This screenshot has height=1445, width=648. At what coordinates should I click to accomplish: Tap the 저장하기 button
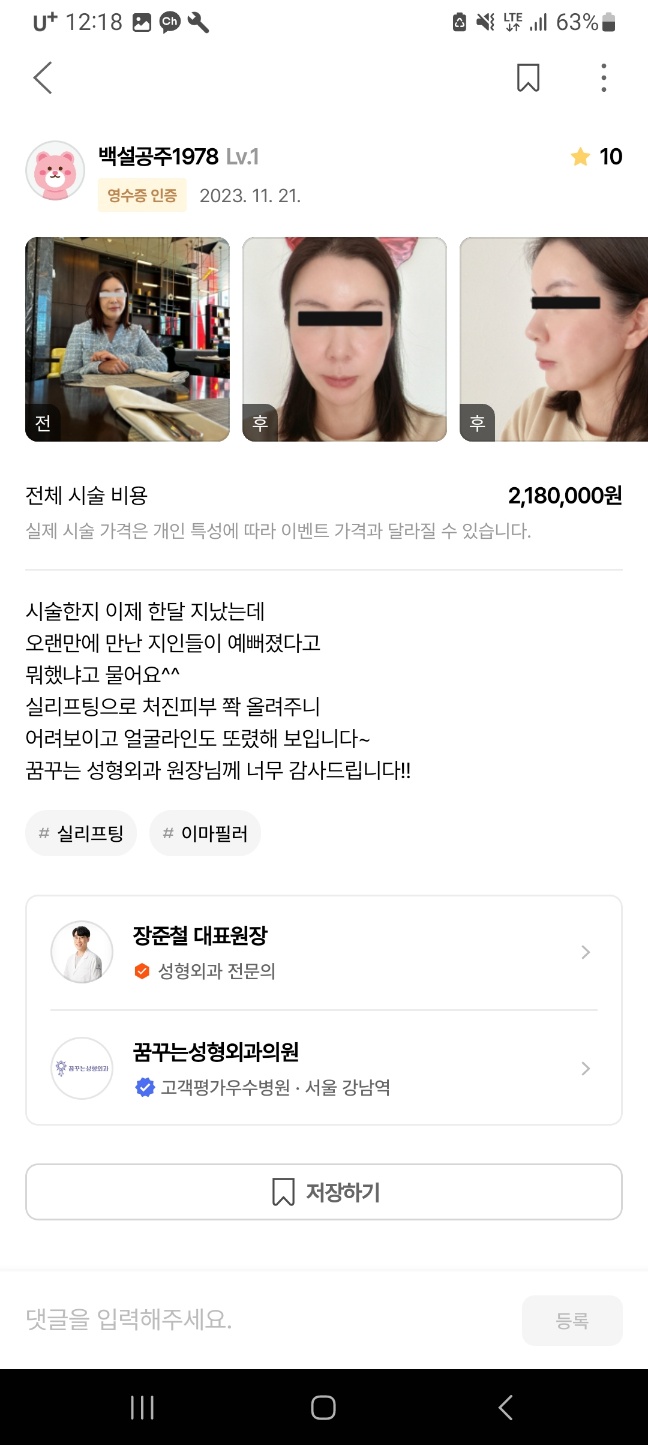323,1192
